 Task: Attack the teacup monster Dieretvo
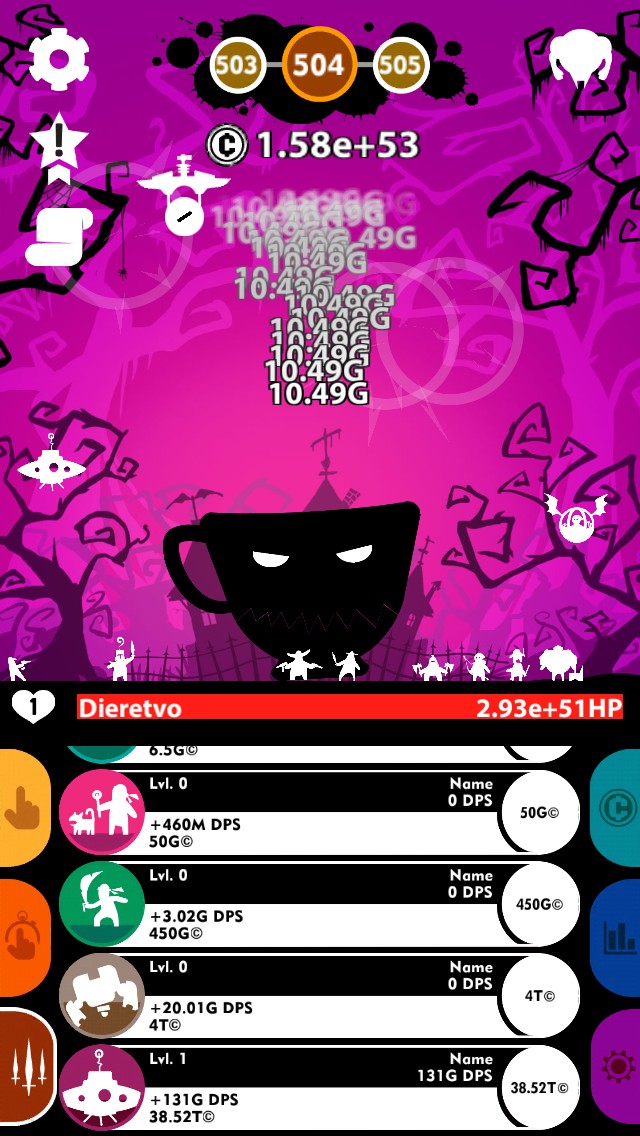[294, 583]
